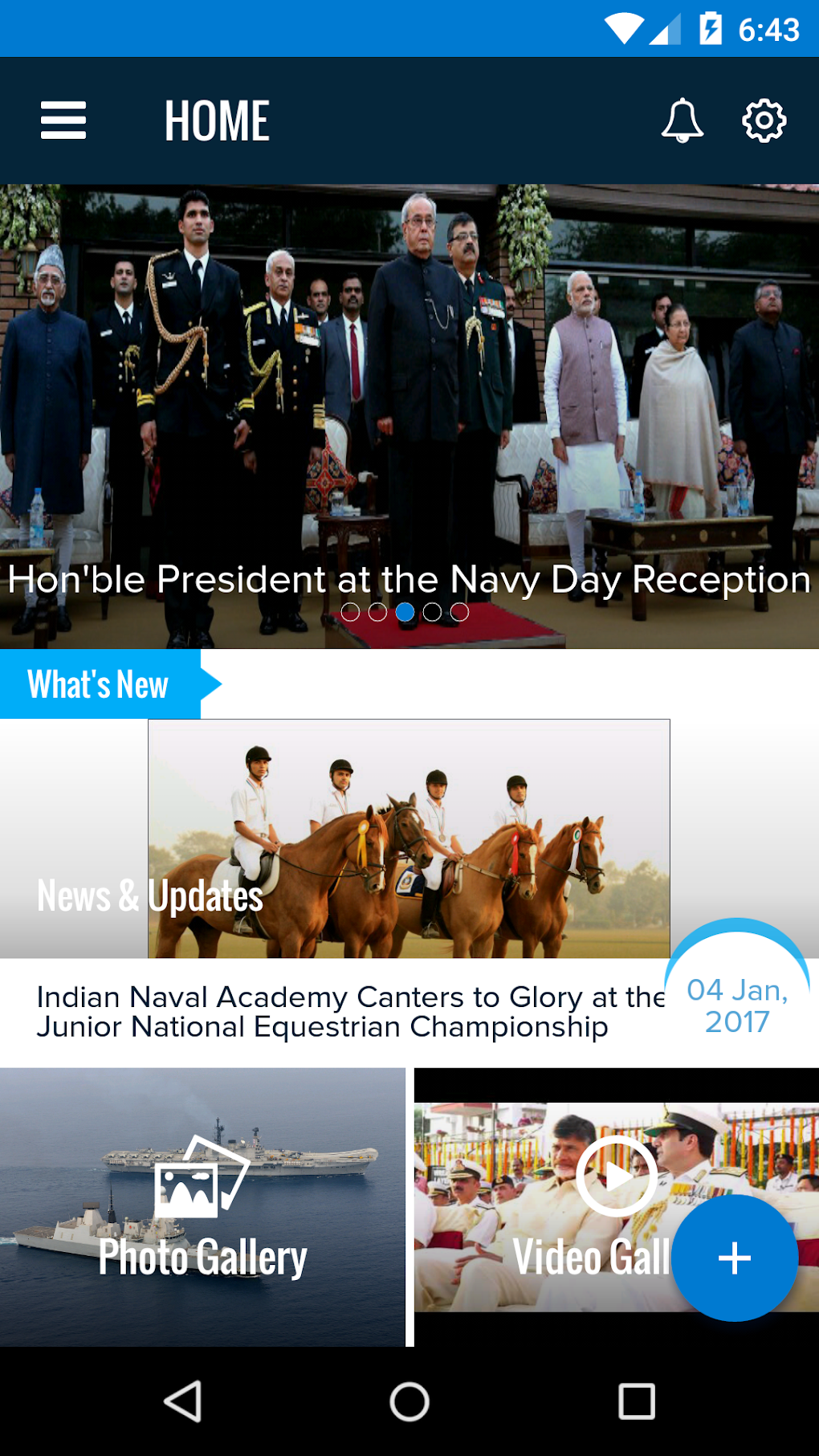Open the Video Gallery tile

(617, 1207)
